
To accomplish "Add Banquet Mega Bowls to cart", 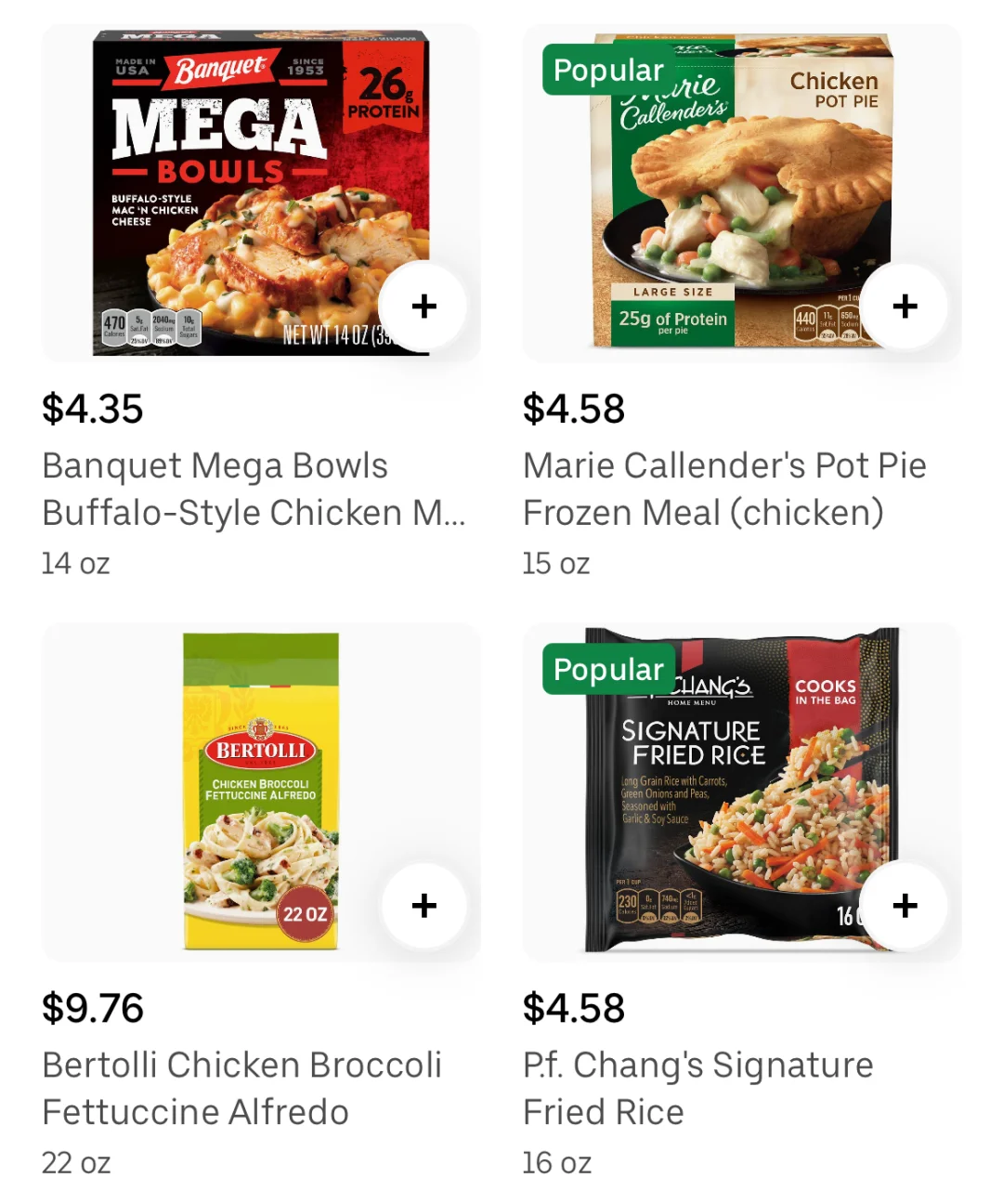I will pos(423,307).
